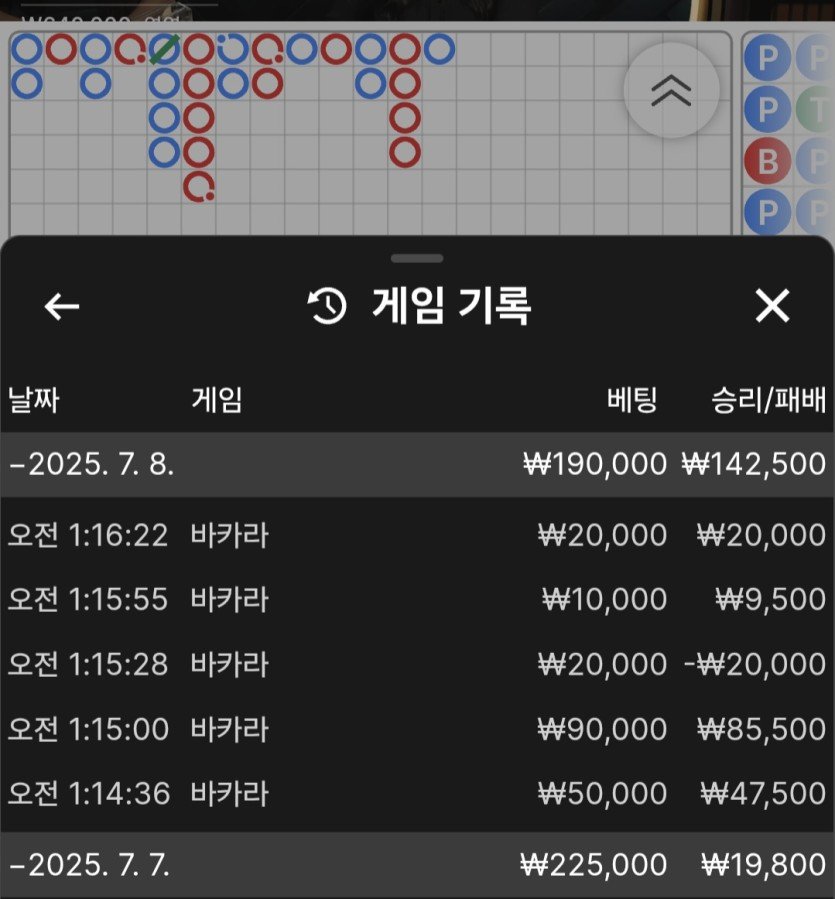
Task: Open the 오전 1:16:22 baccarat round details
Action: pyautogui.click(x=417, y=535)
